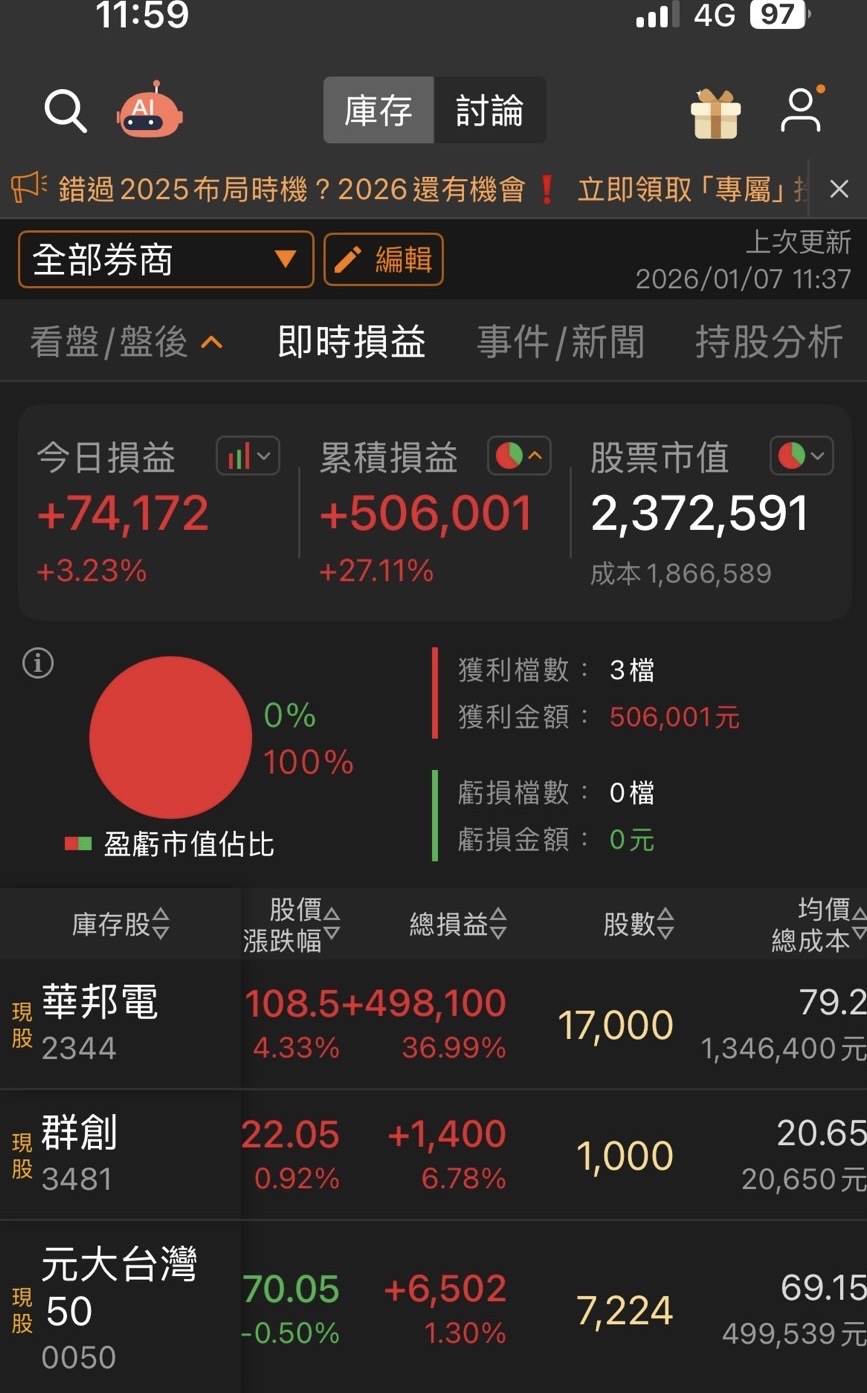The width and height of the screenshot is (867, 1393).
Task: Open the AI robot assistant
Action: 150,109
